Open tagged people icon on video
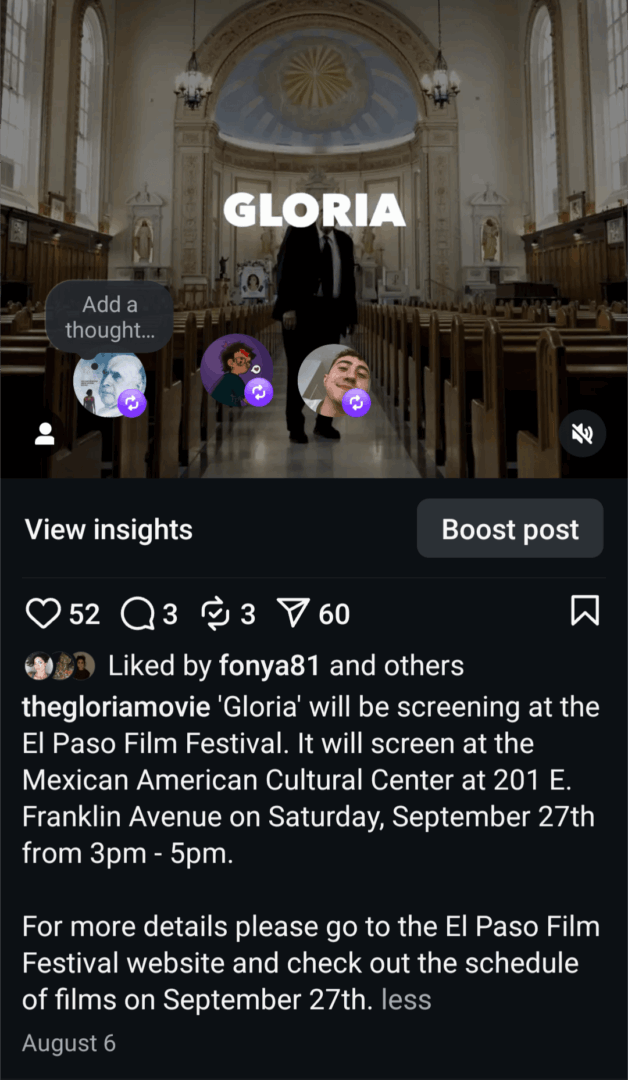This screenshot has width=628, height=1080. pos(45,433)
